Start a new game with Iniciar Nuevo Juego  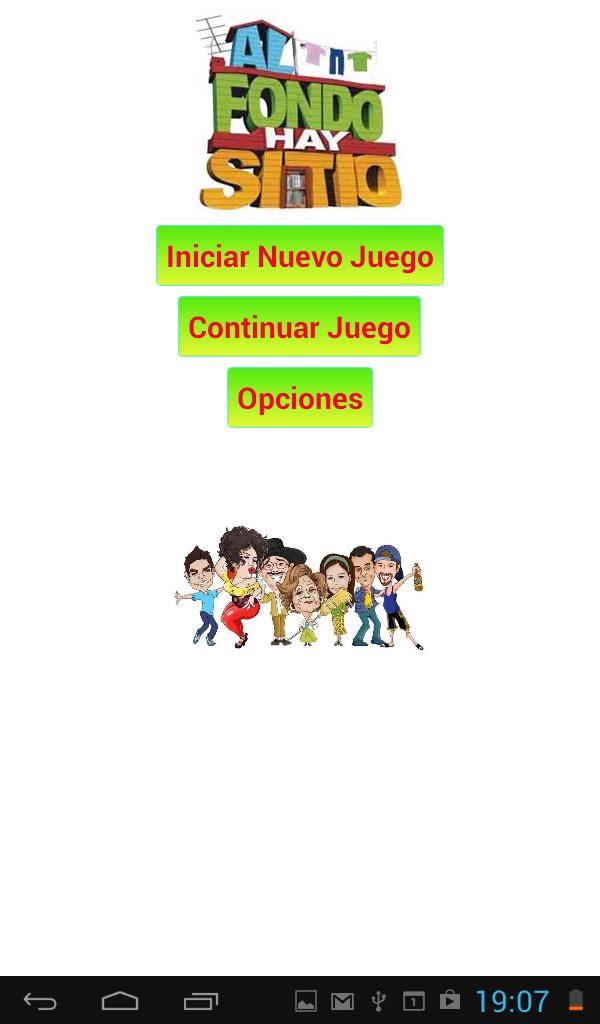tap(299, 256)
